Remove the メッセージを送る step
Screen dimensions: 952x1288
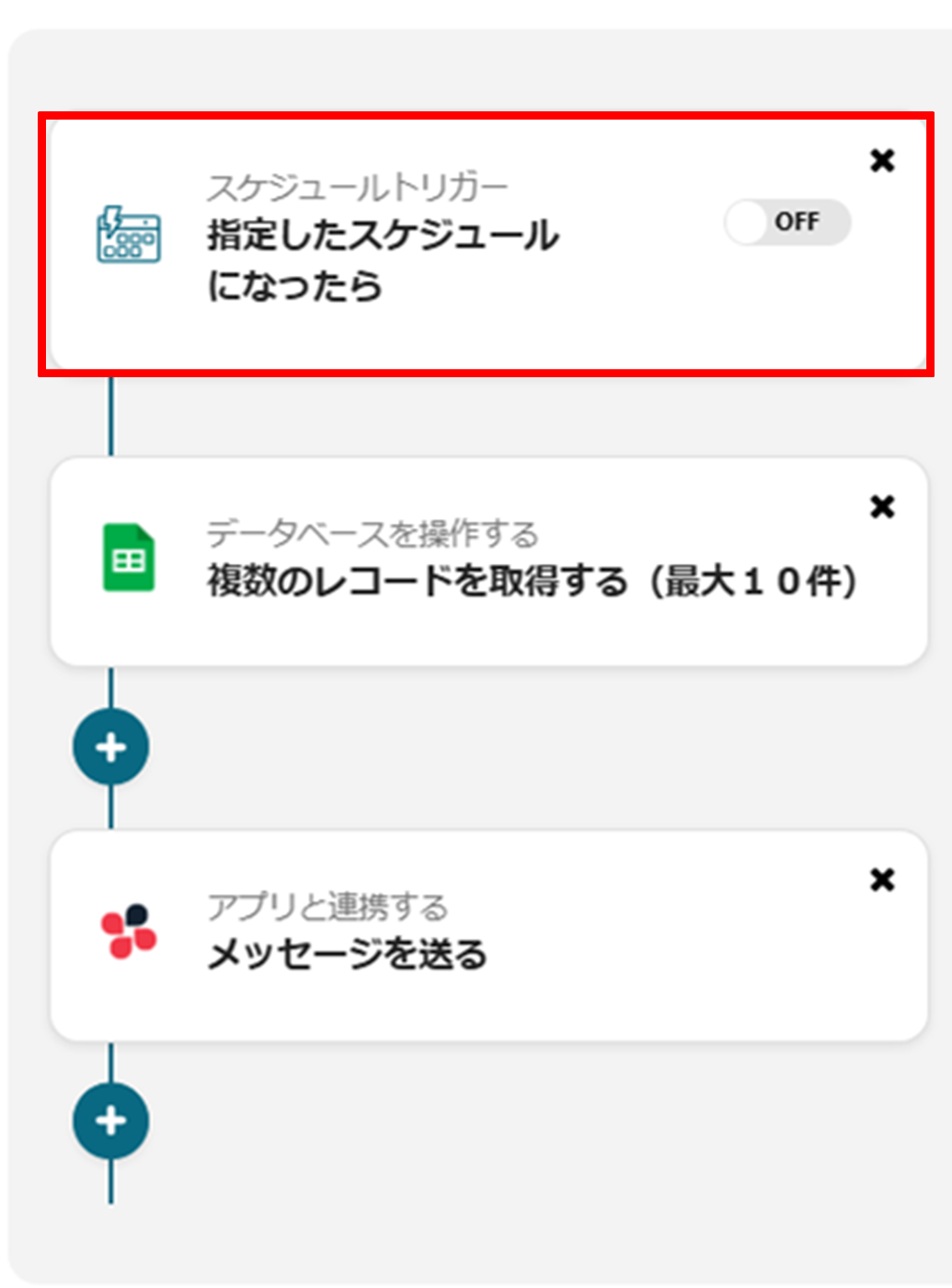point(882,880)
